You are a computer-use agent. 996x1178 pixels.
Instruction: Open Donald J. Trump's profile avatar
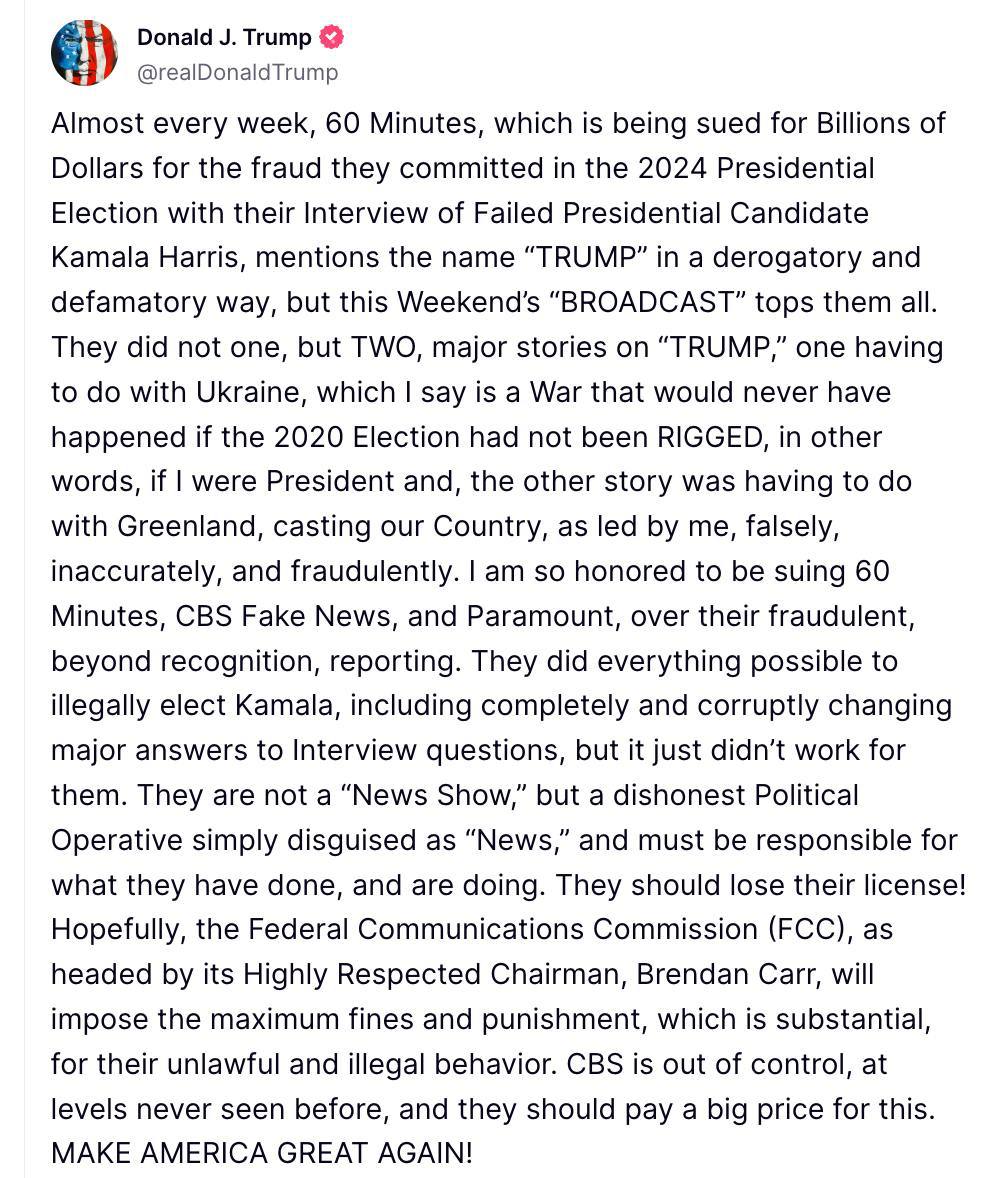pyautogui.click(x=84, y=53)
